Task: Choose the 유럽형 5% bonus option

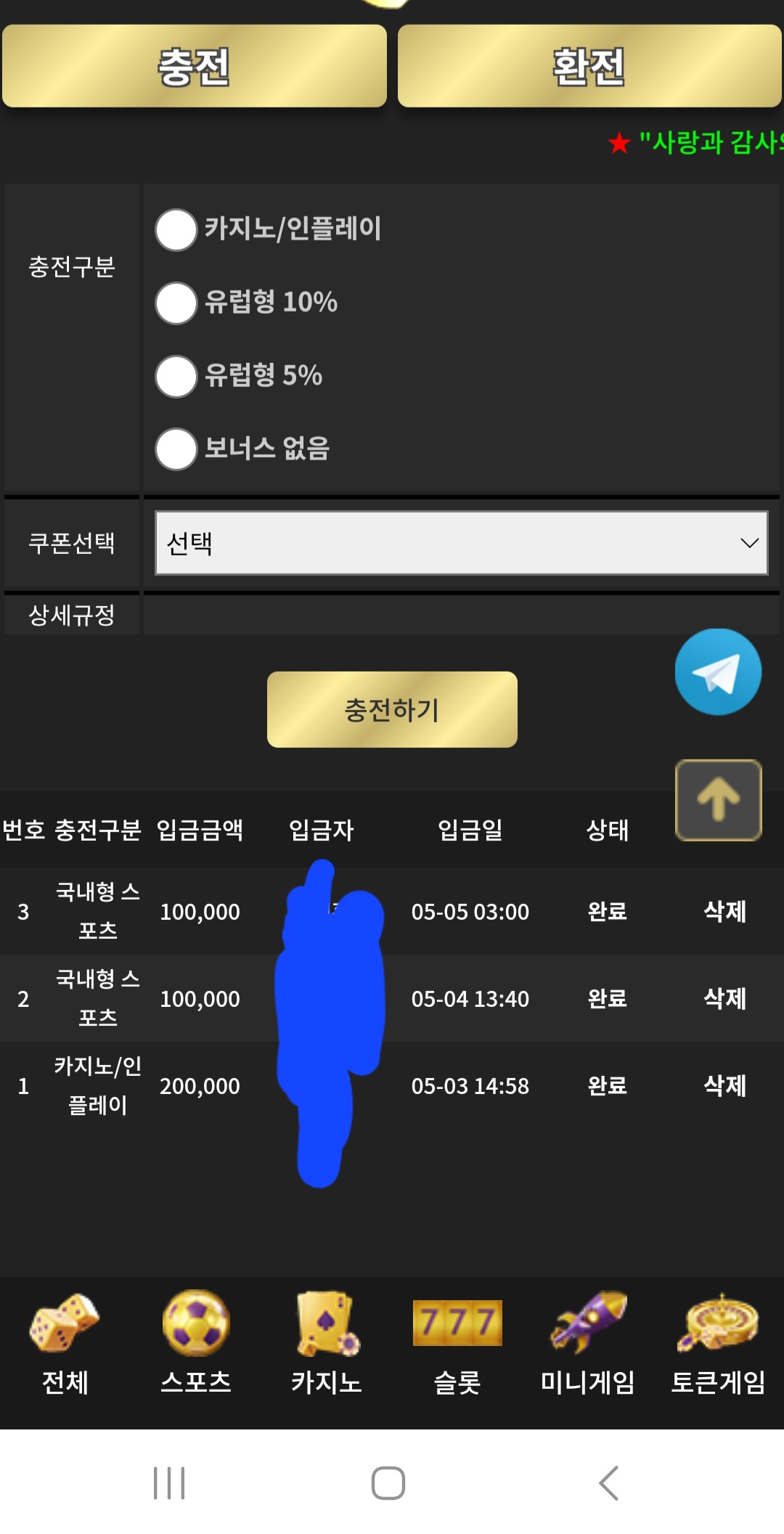Action: [x=176, y=376]
